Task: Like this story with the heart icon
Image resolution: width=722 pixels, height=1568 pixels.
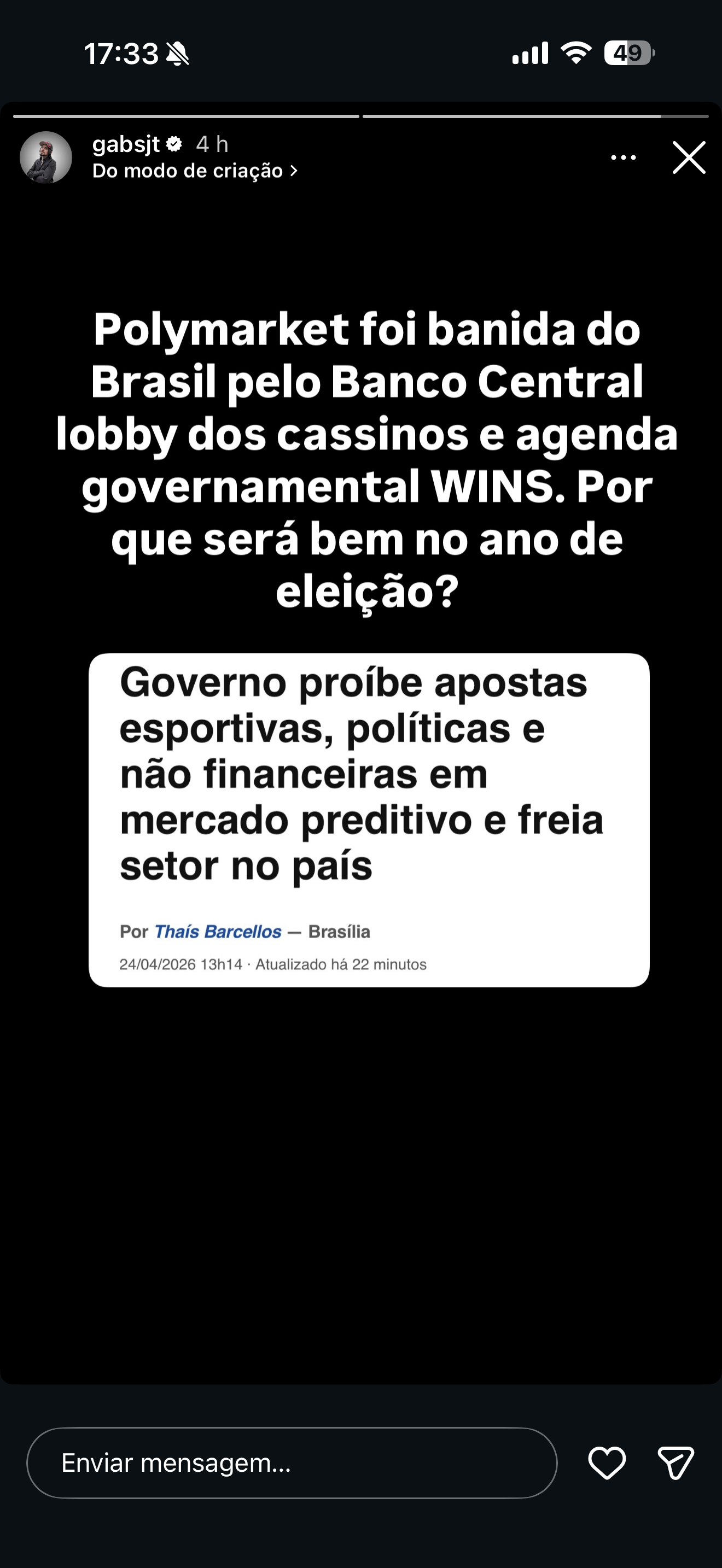Action: [x=607, y=1462]
